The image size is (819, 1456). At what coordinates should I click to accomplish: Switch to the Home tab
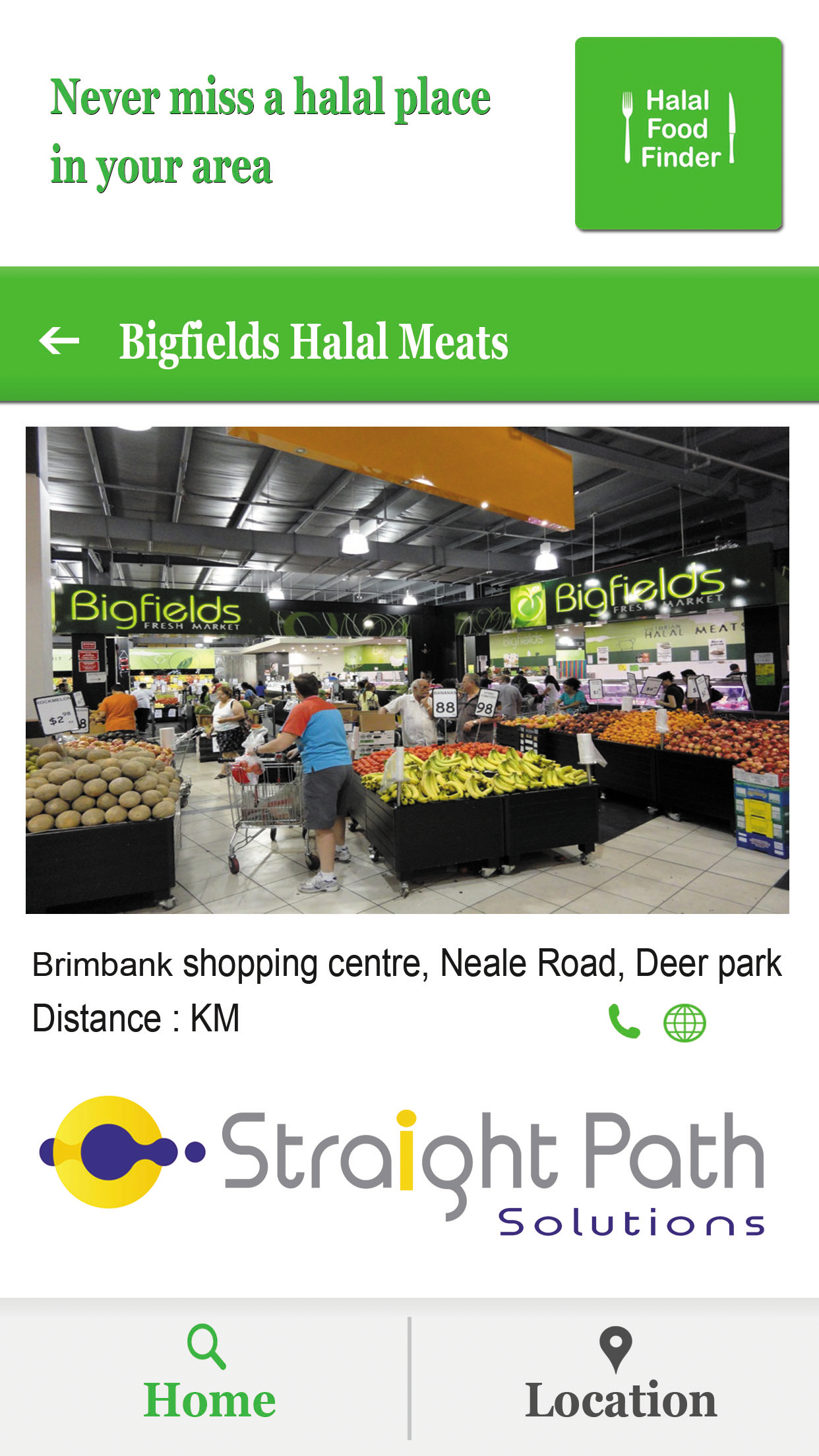pyautogui.click(x=208, y=1377)
